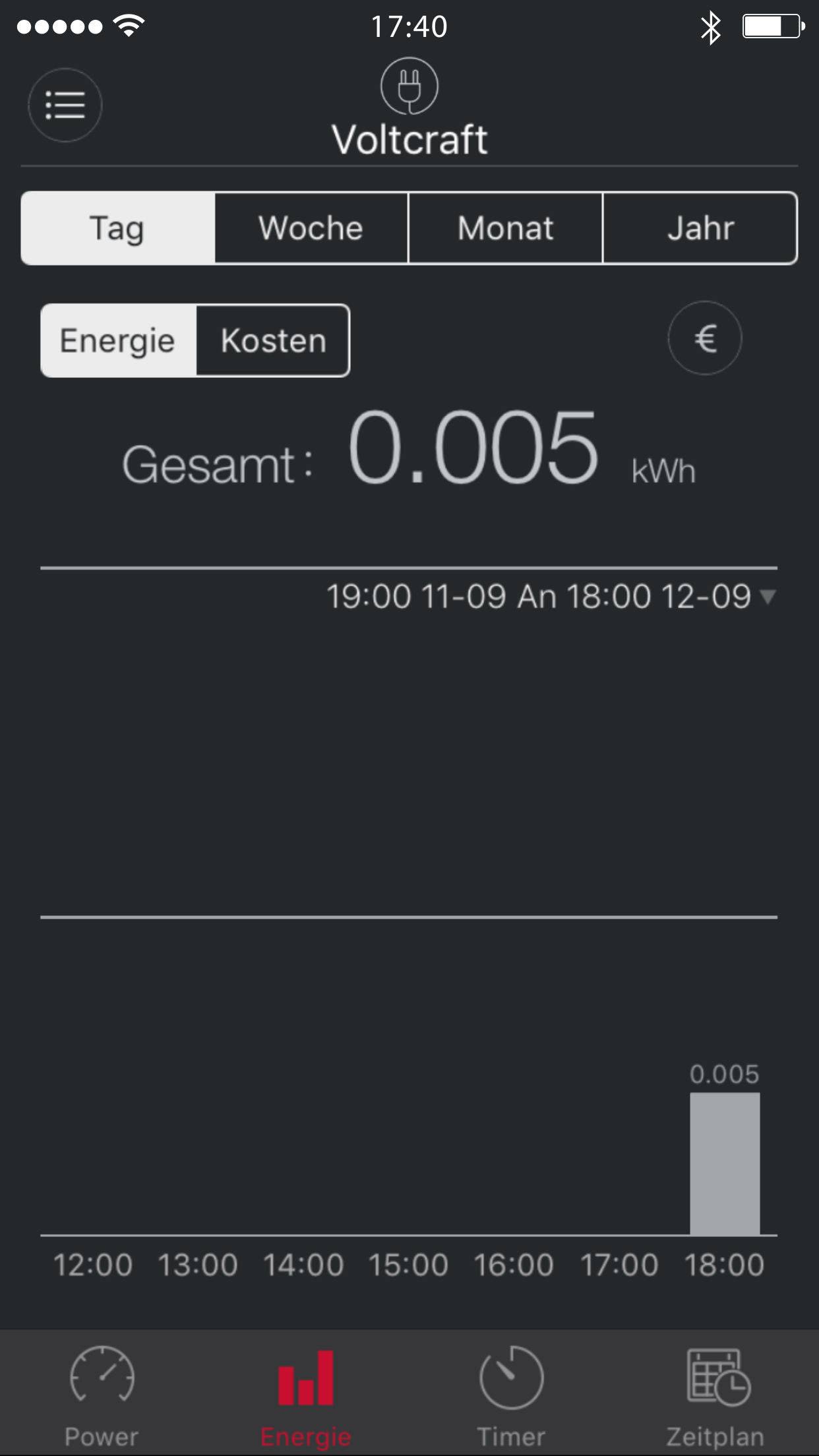Switch to the Woche tab
This screenshot has width=819, height=1456.
(x=310, y=228)
